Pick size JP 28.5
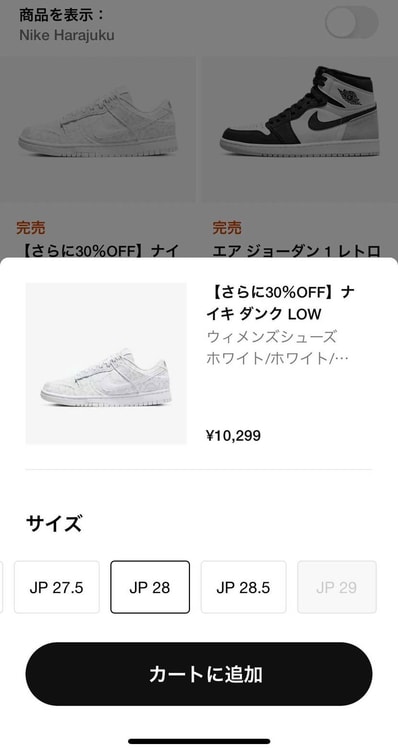The height and width of the screenshot is (752, 398). point(243,587)
